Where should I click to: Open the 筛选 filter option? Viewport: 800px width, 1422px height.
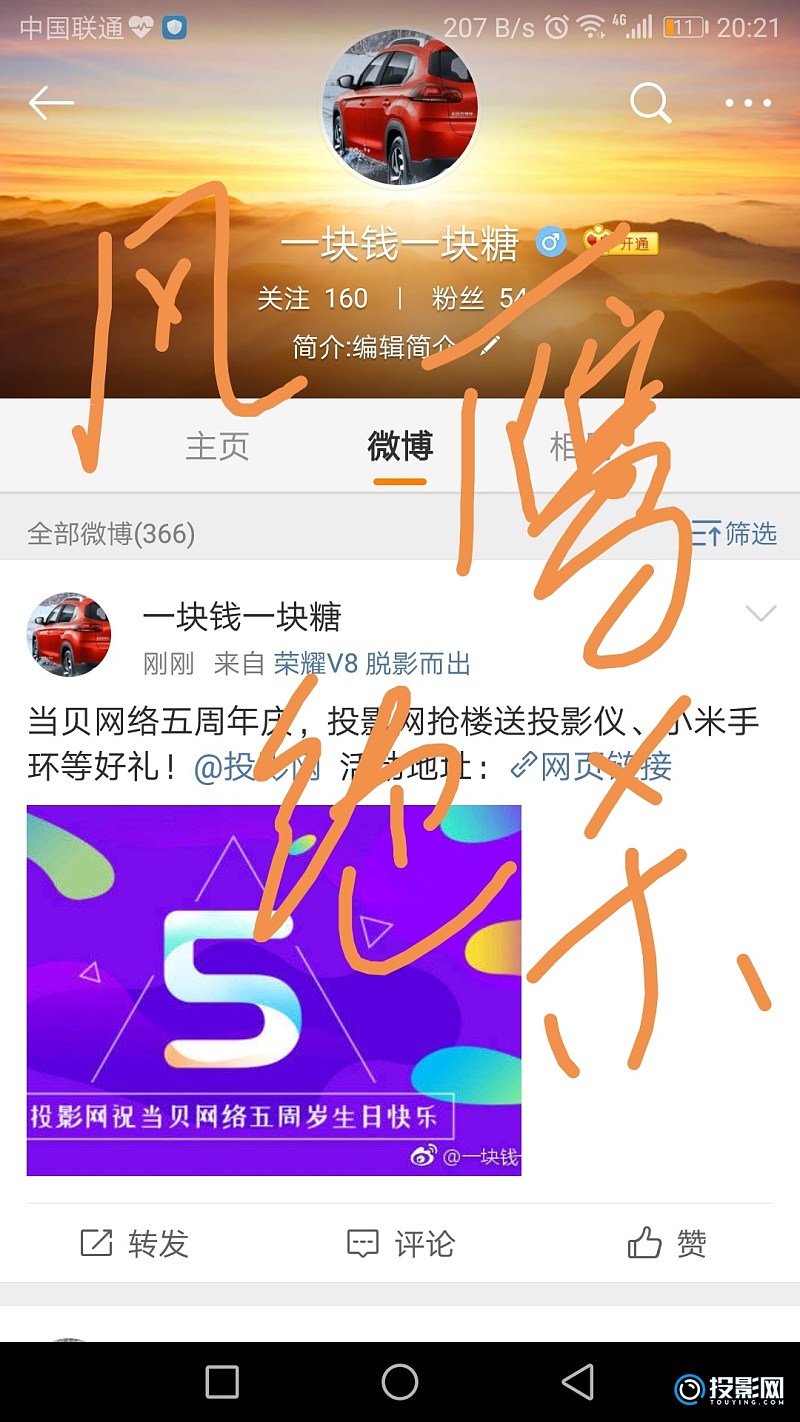click(735, 534)
